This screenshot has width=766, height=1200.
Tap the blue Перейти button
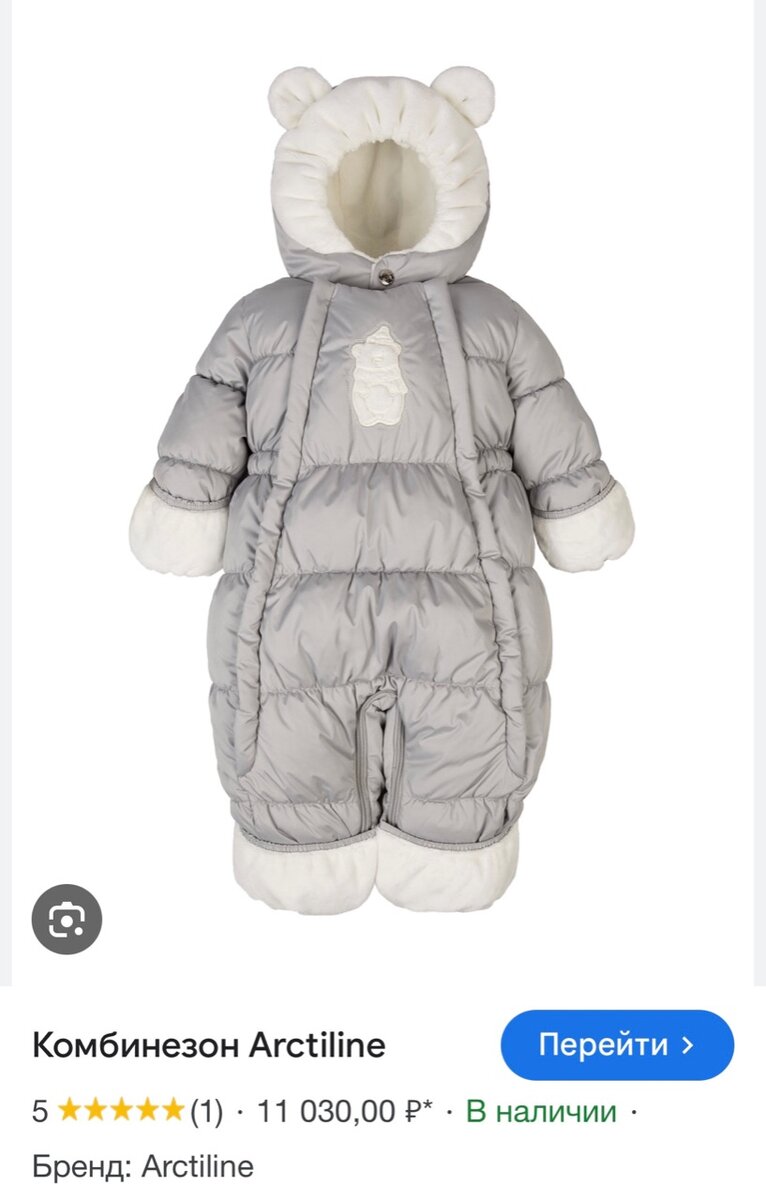coord(617,1045)
